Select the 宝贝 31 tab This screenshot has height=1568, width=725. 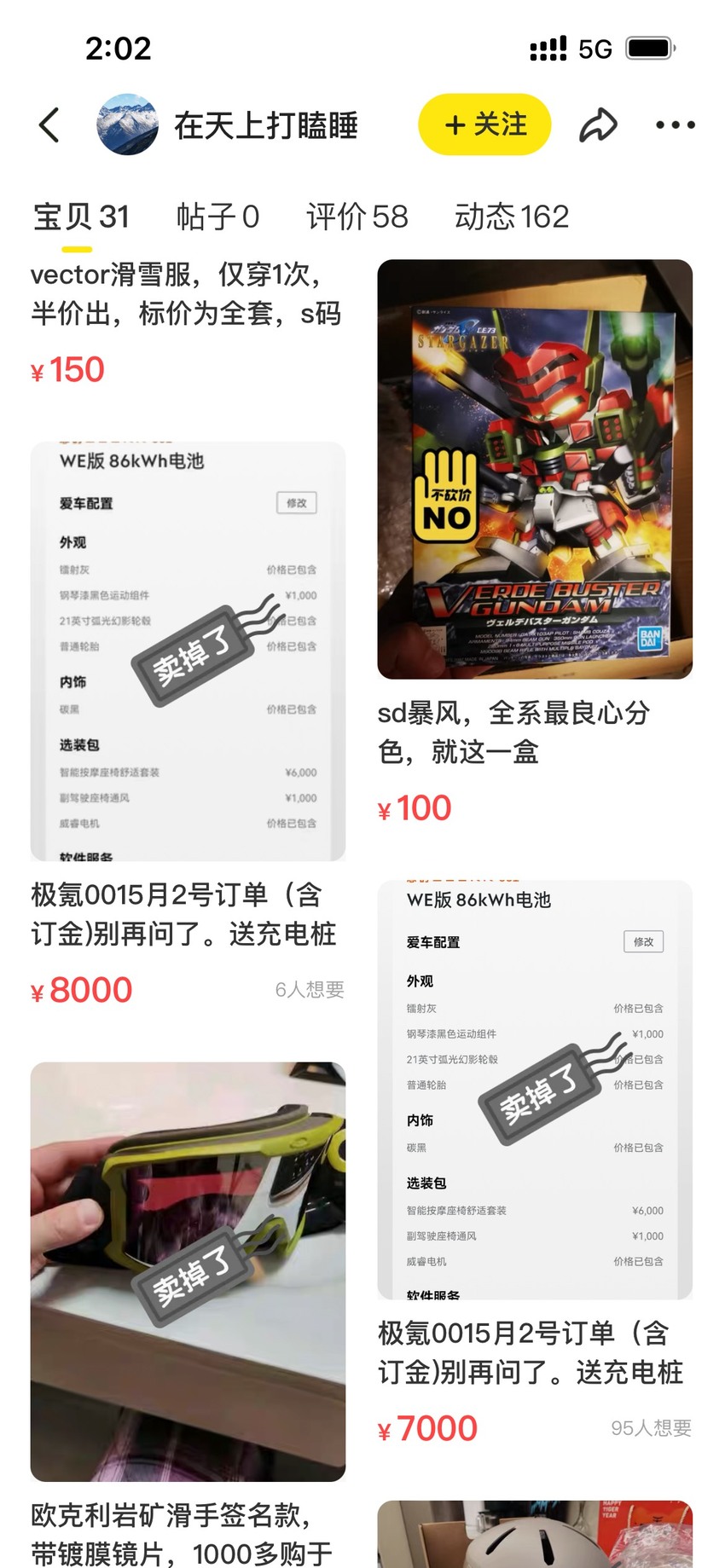click(81, 217)
